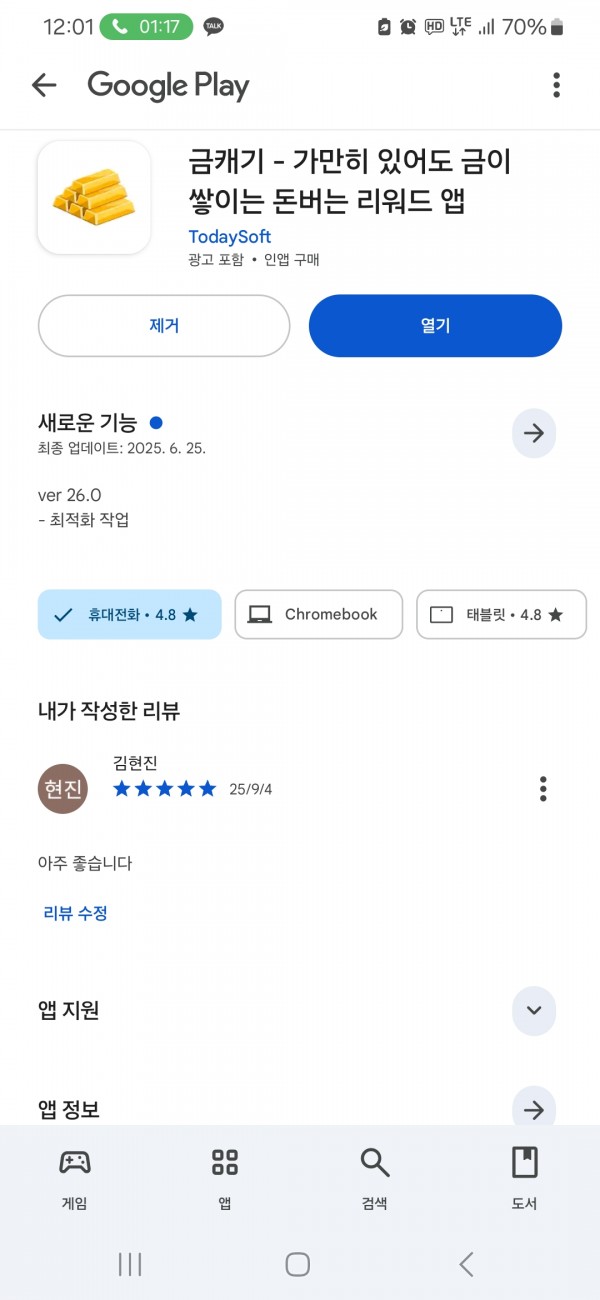Switch to the 앱 tab

tap(225, 1178)
